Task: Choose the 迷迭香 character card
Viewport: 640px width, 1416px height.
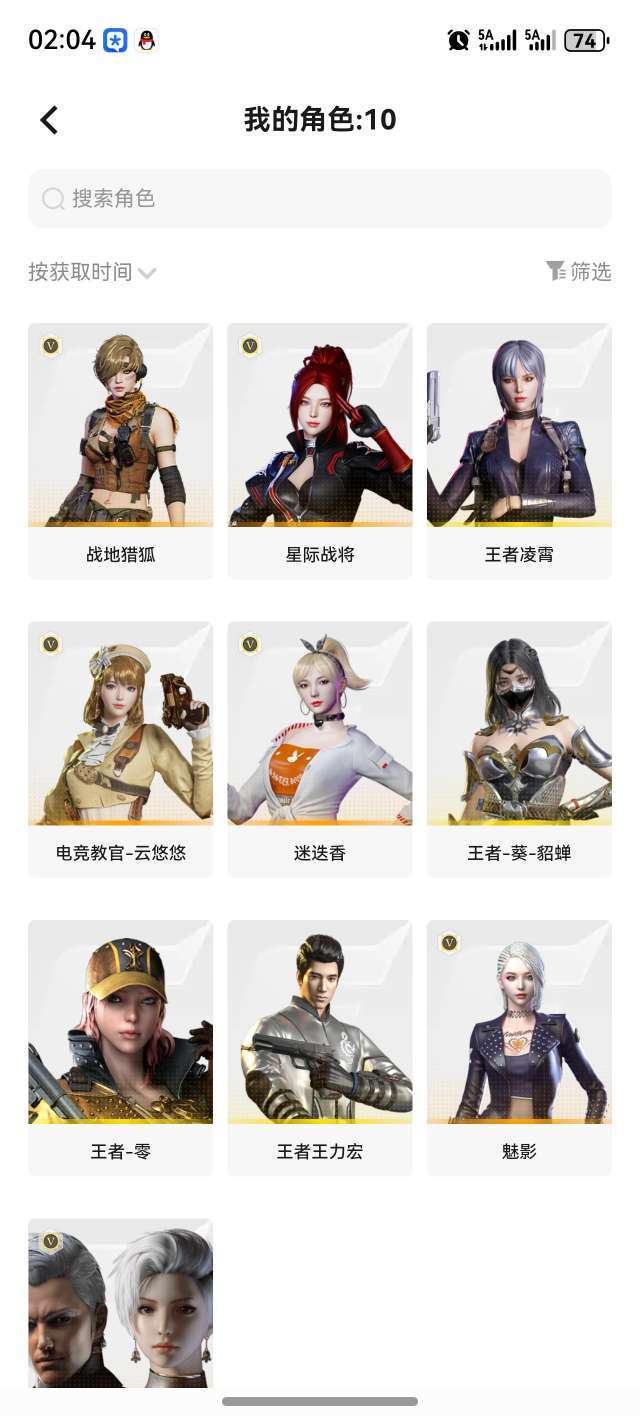Action: coord(320,749)
